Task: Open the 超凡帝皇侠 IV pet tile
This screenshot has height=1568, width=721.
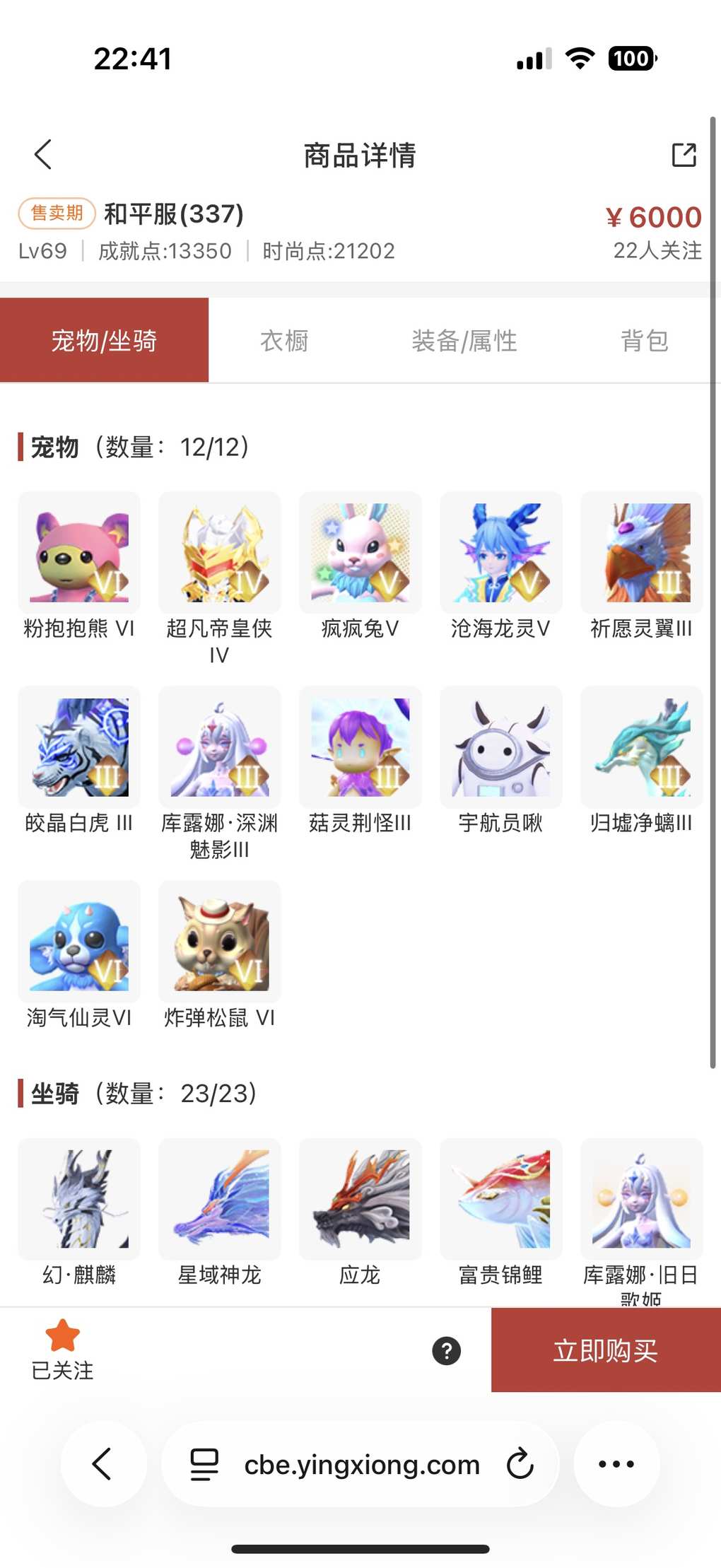Action: tap(220, 553)
